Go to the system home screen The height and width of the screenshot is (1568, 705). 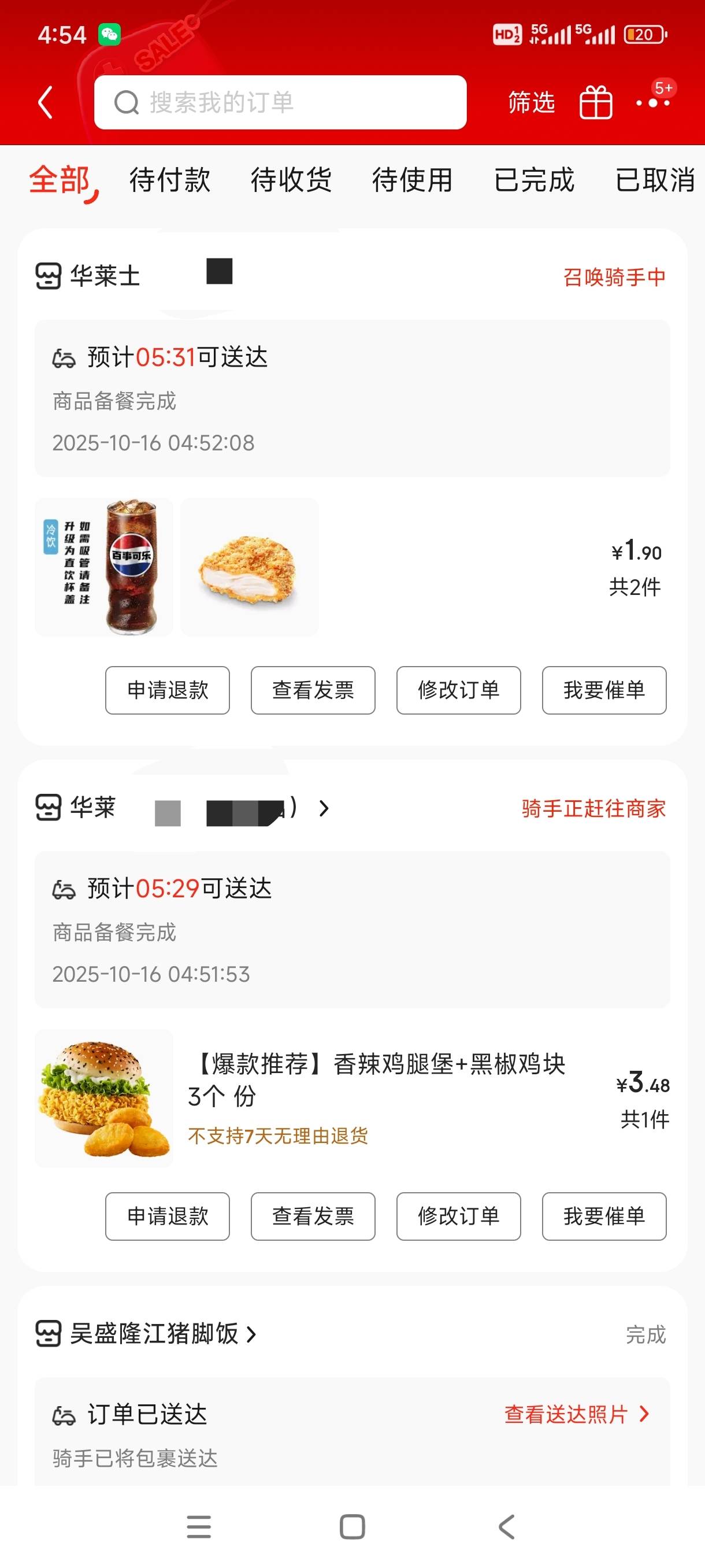(352, 1526)
